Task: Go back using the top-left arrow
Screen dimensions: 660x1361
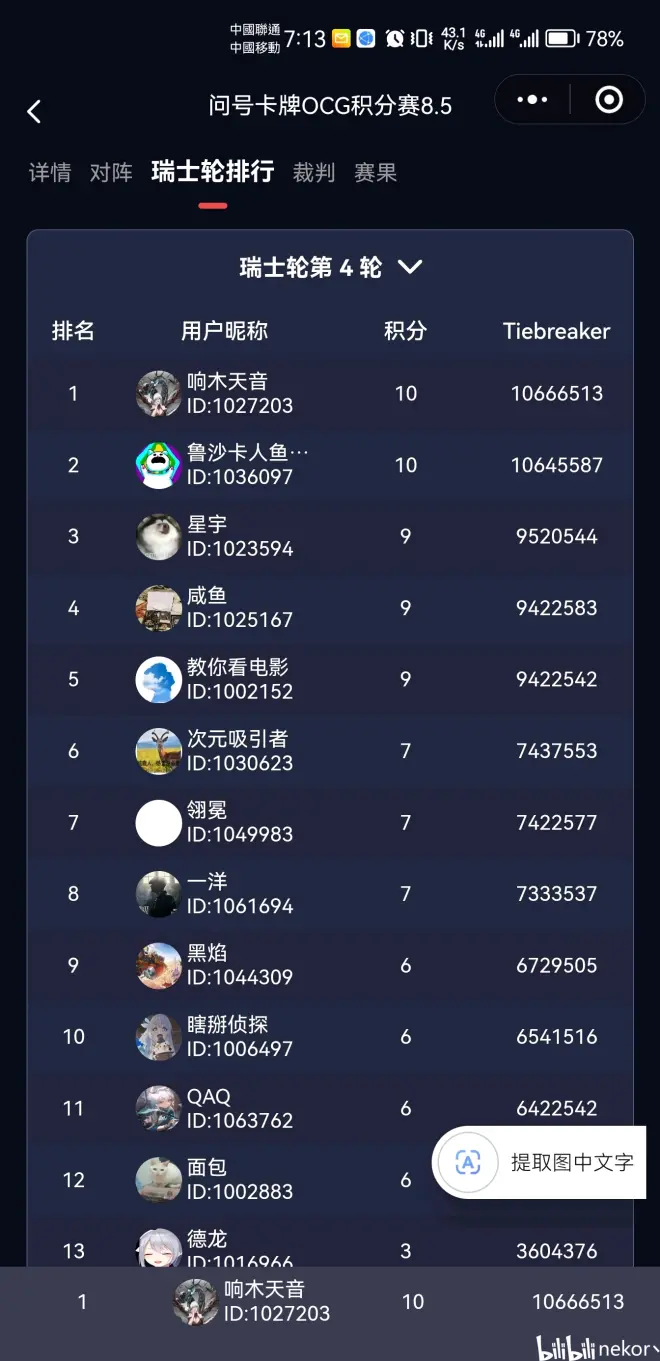Action: pos(34,111)
